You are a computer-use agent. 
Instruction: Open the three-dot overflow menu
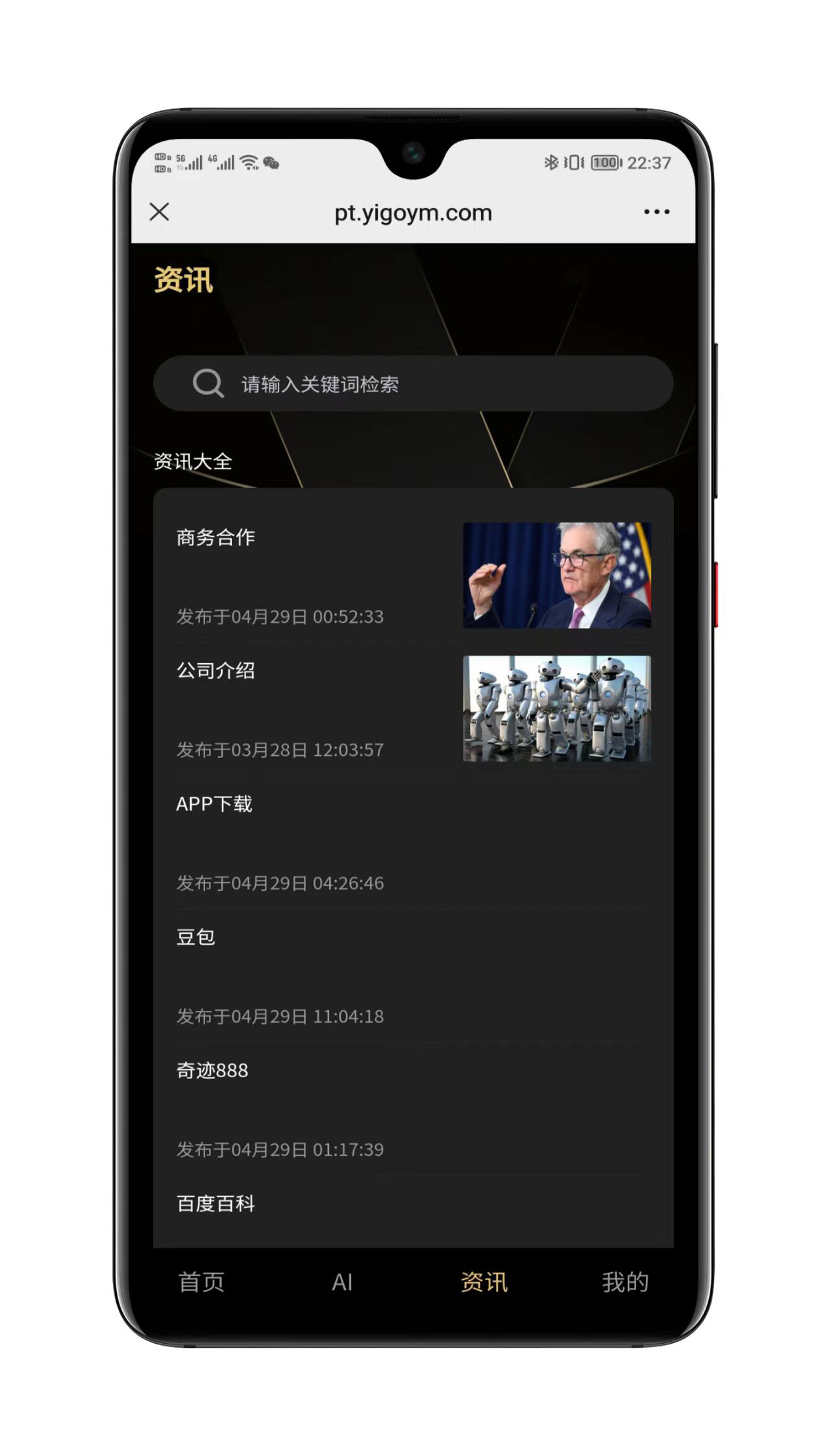[x=656, y=212]
